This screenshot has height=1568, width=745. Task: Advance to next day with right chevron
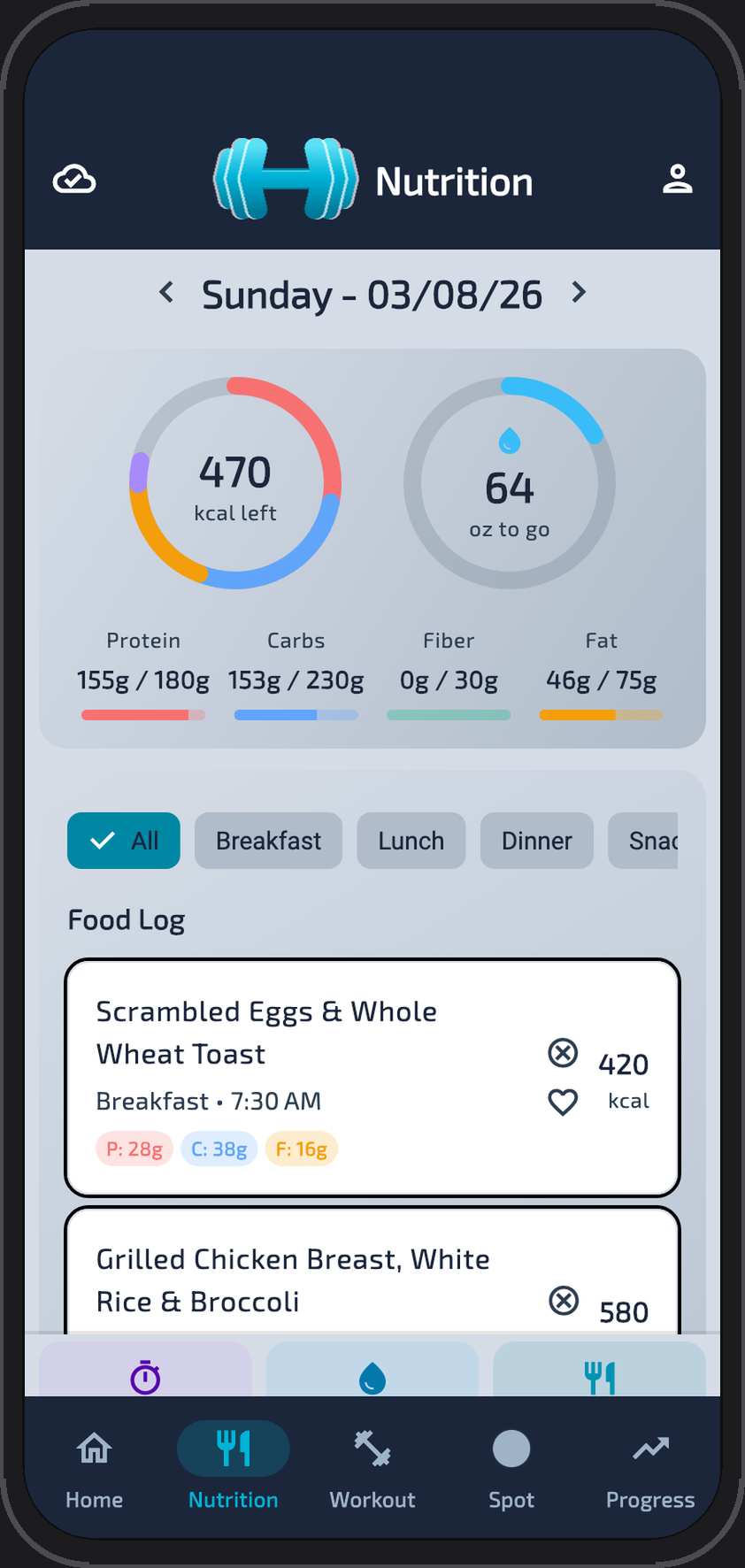click(579, 292)
